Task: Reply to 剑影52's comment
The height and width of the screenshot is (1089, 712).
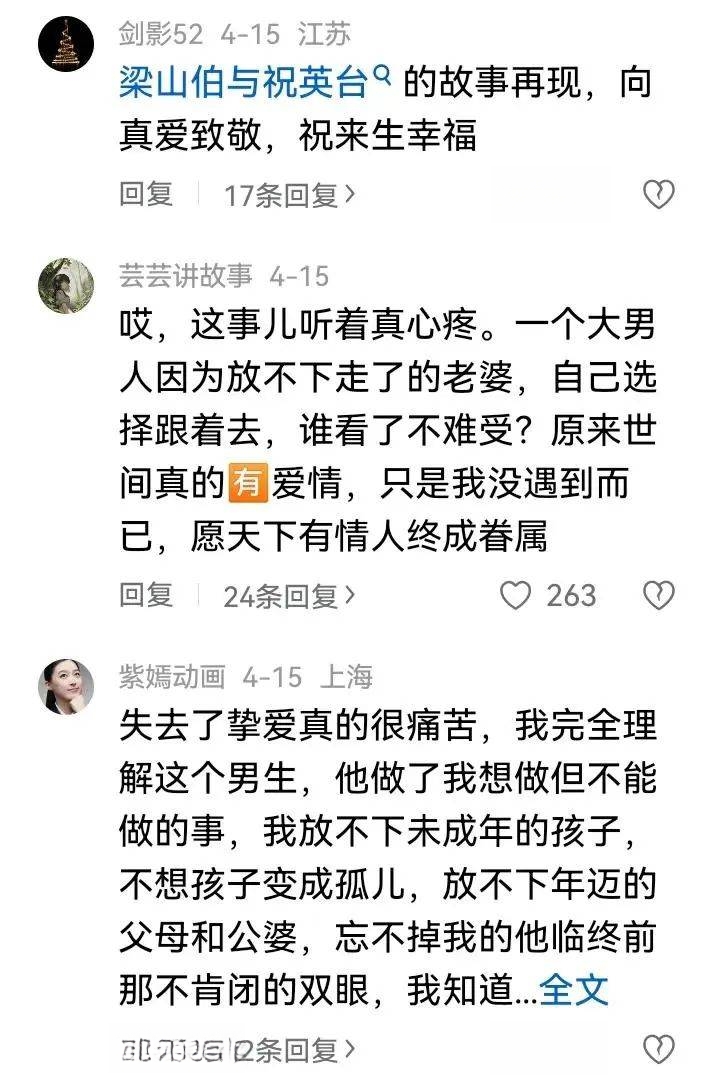Action: [146, 194]
